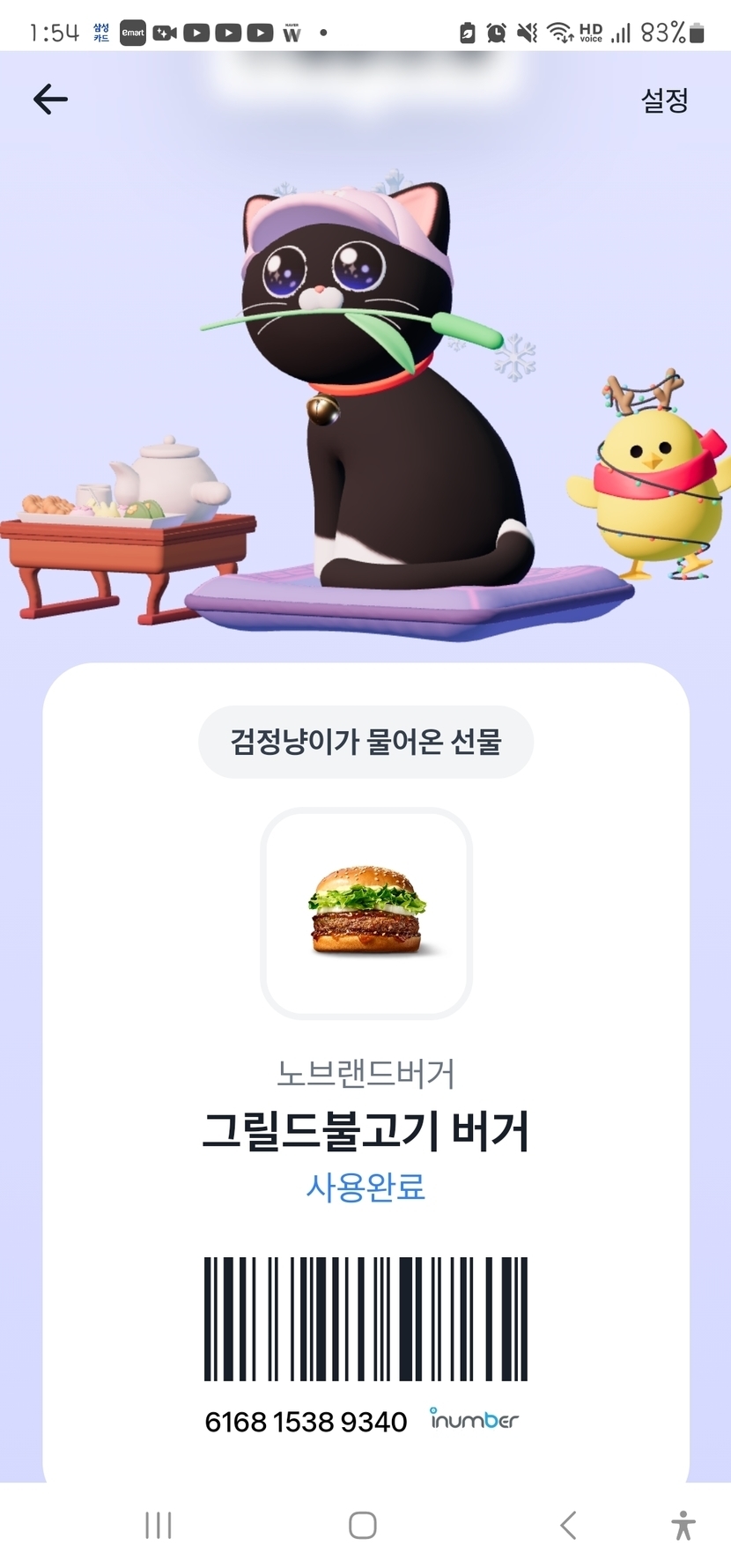Open recent apps from the navigation bar

point(159,1526)
